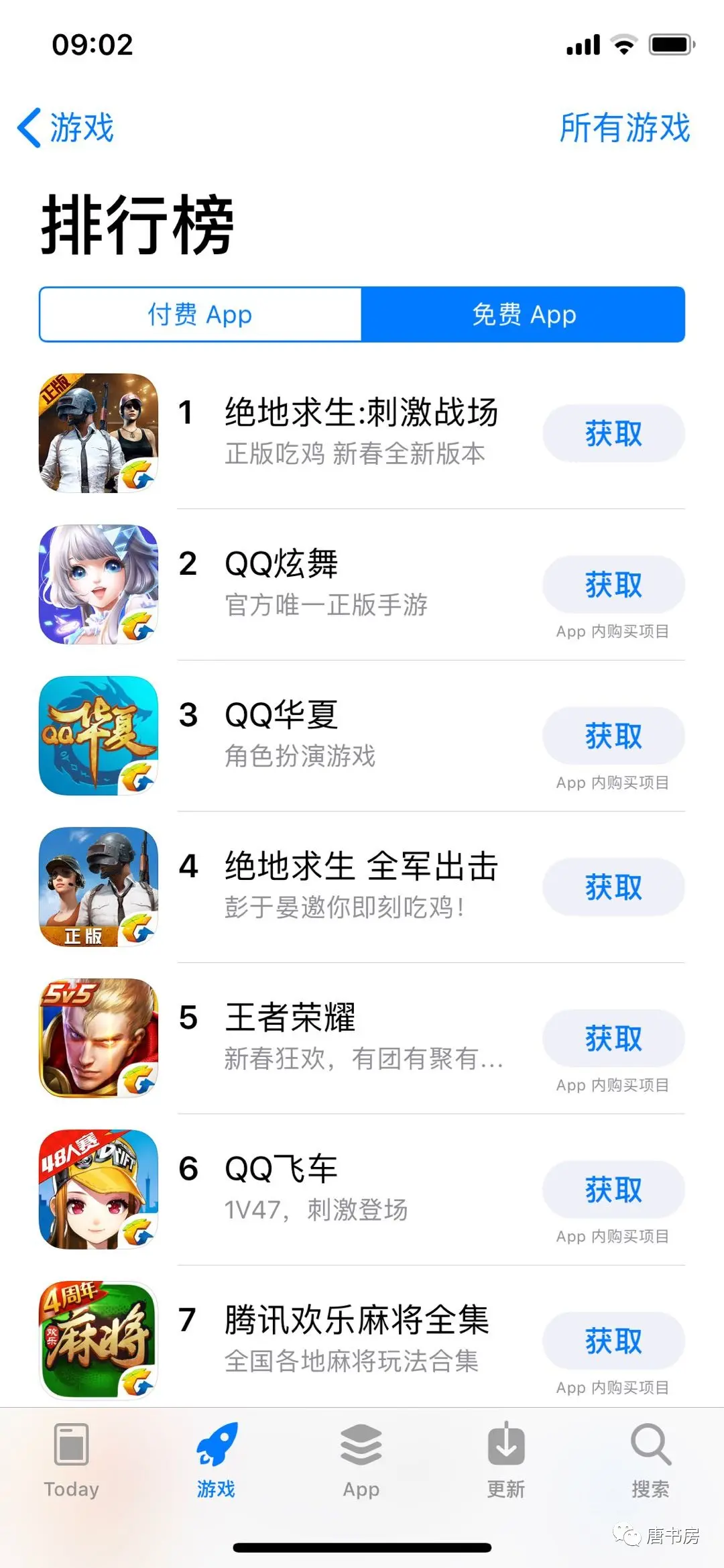Get 绝地求生 全军出击
724x1568 pixels.
click(613, 887)
